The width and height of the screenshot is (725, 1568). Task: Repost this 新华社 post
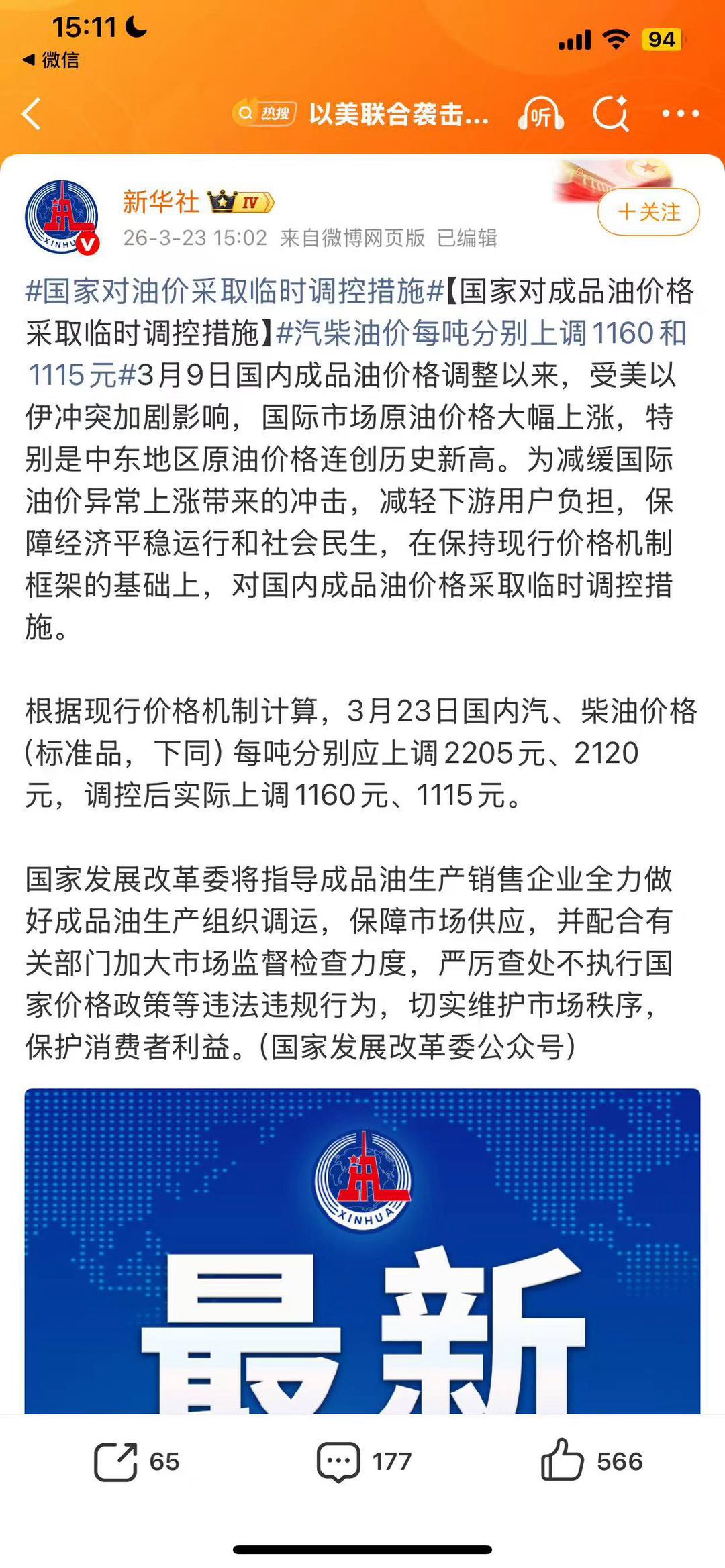point(136,1461)
